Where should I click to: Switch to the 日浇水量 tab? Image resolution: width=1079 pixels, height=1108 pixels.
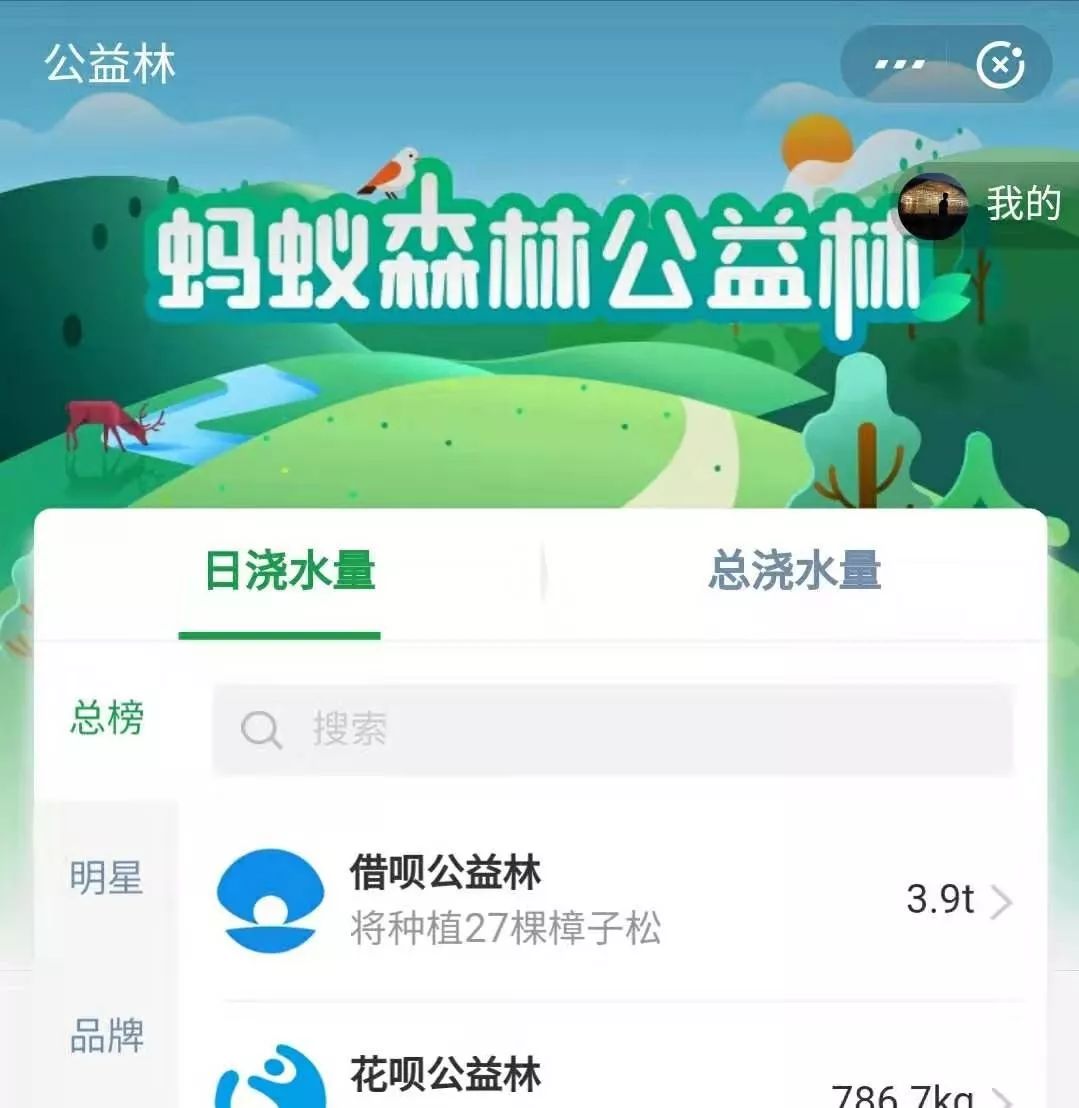(x=290, y=573)
